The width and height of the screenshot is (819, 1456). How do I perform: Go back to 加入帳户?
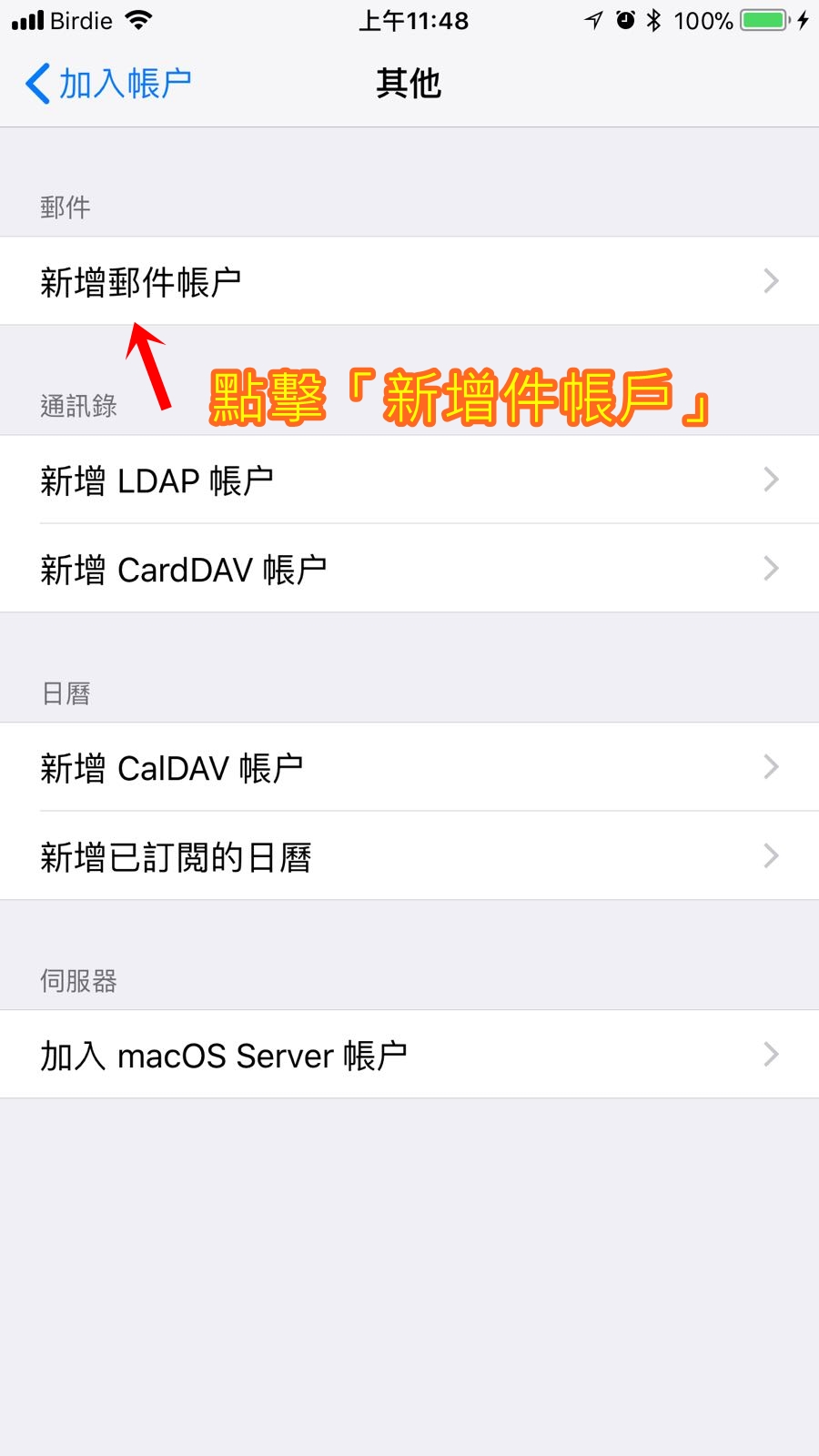tap(107, 84)
